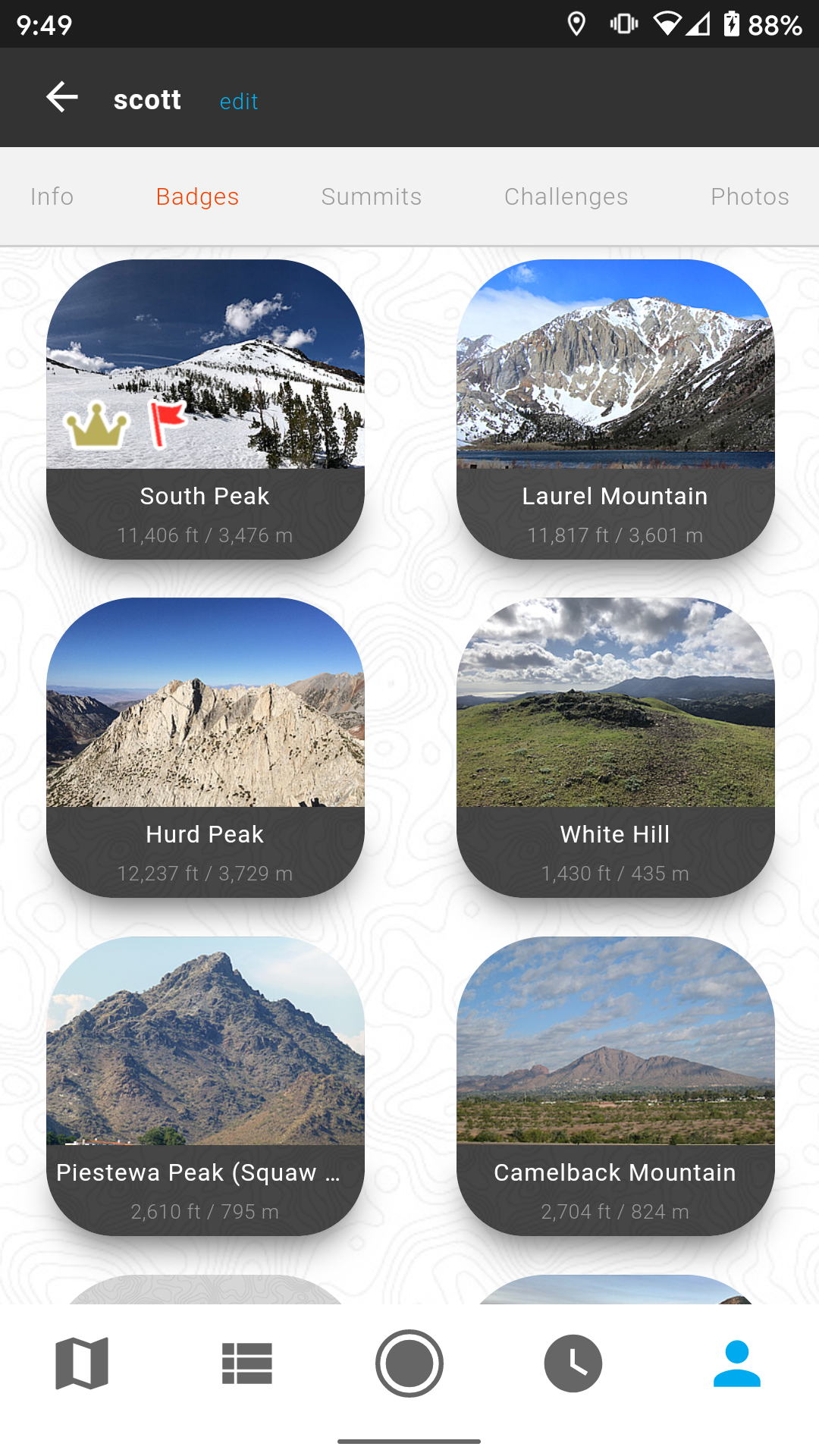Open the Photos tab

click(749, 196)
